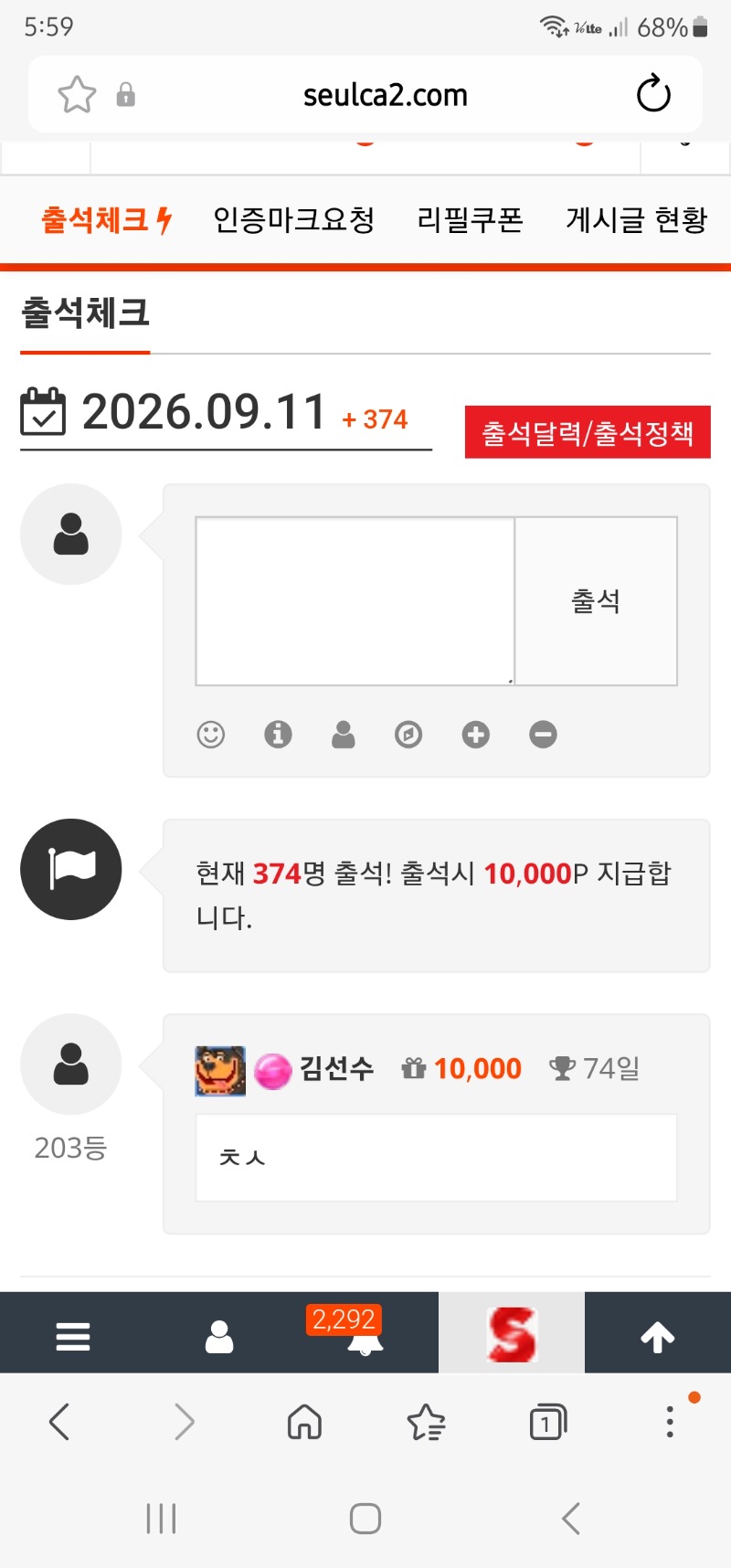The width and height of the screenshot is (731, 1568).
Task: Tap the info icon under the text box
Action: pos(278,735)
